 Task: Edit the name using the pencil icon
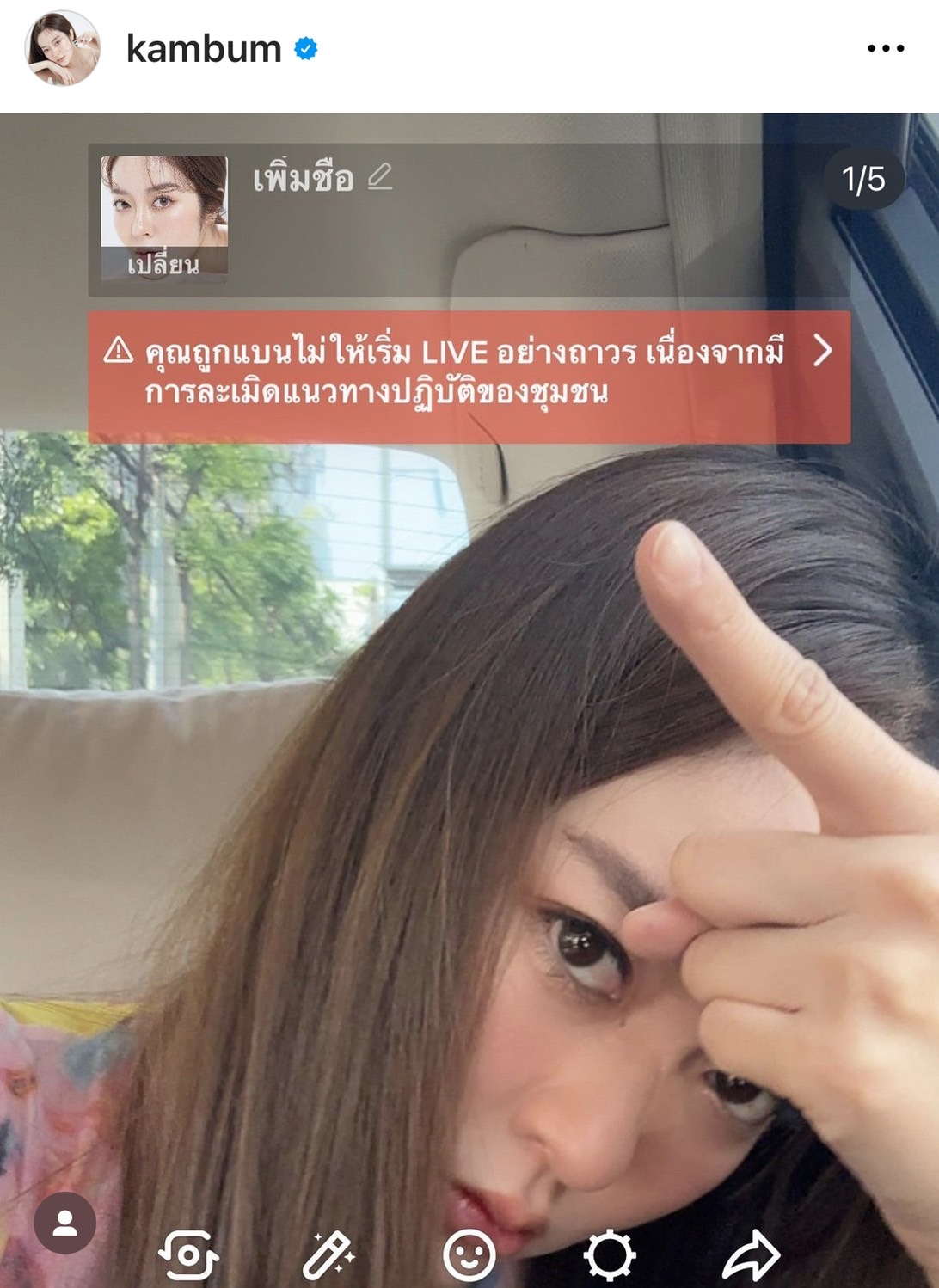tap(378, 178)
